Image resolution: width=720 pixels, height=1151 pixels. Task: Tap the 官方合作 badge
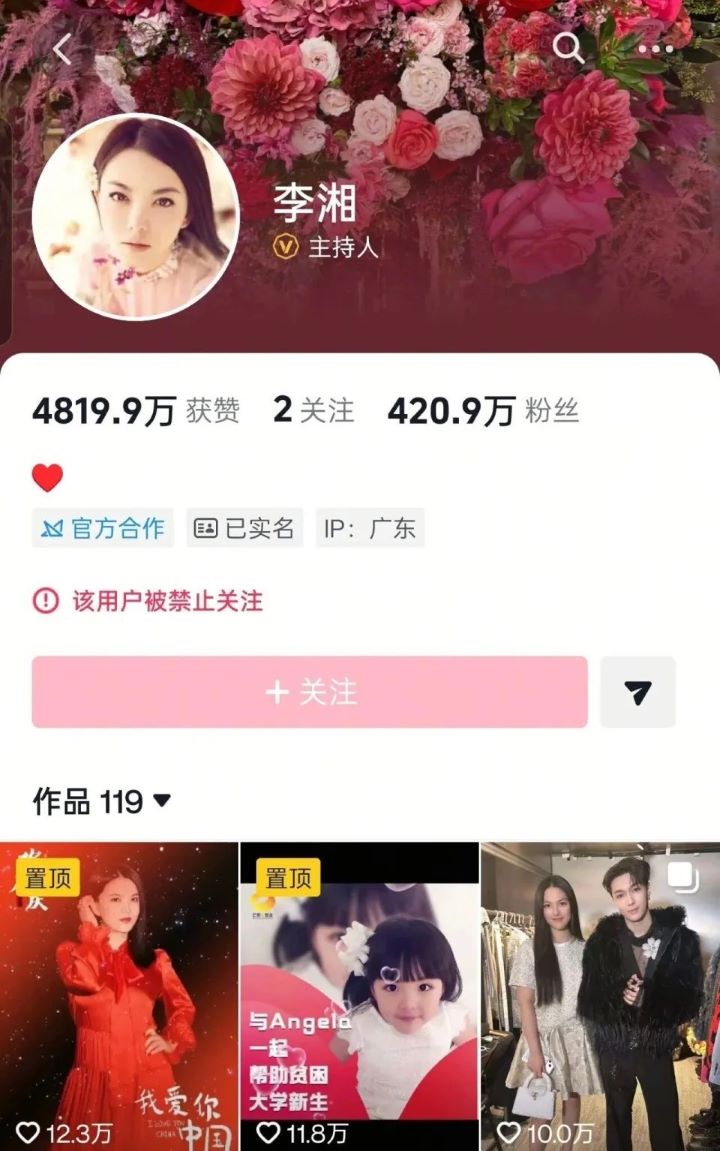click(103, 528)
